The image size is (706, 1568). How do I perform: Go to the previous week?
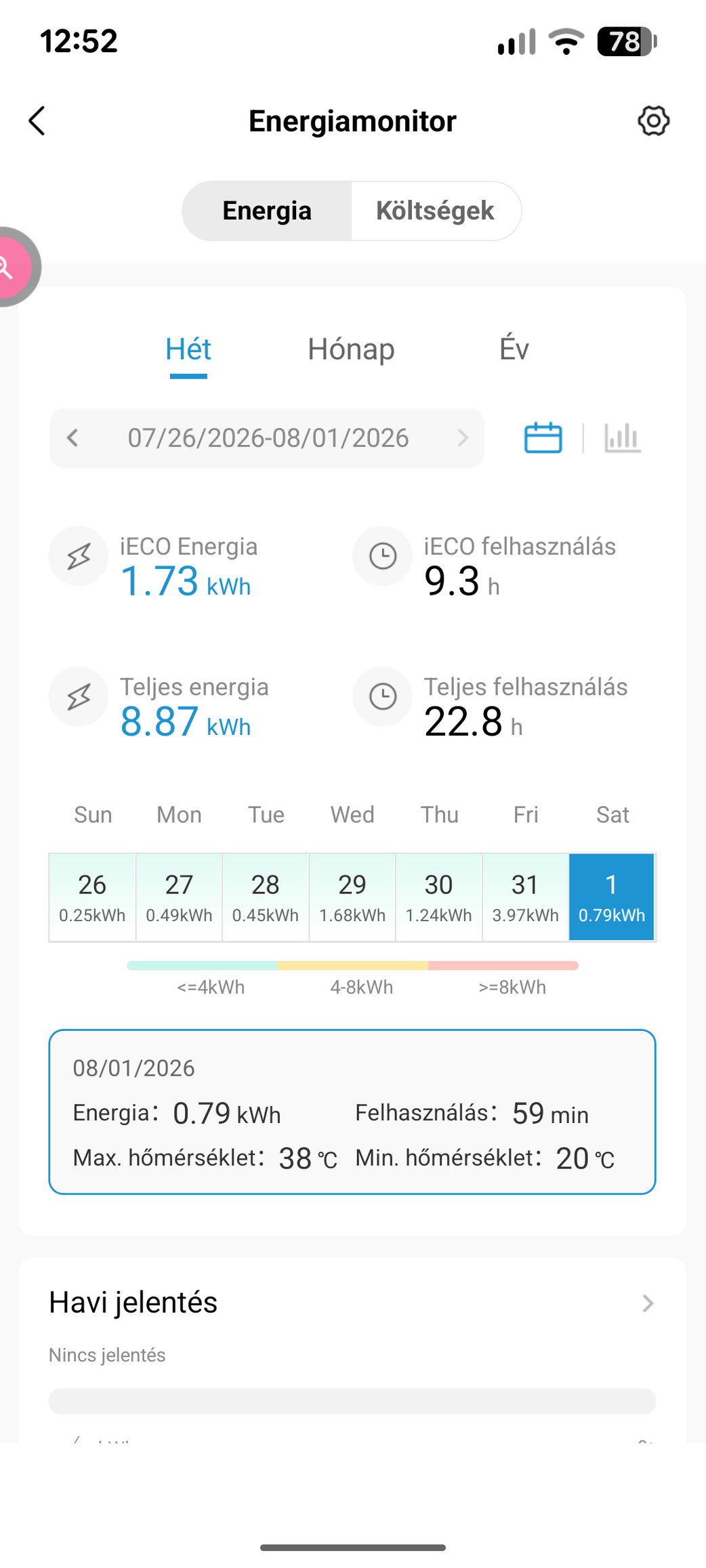[x=73, y=438]
